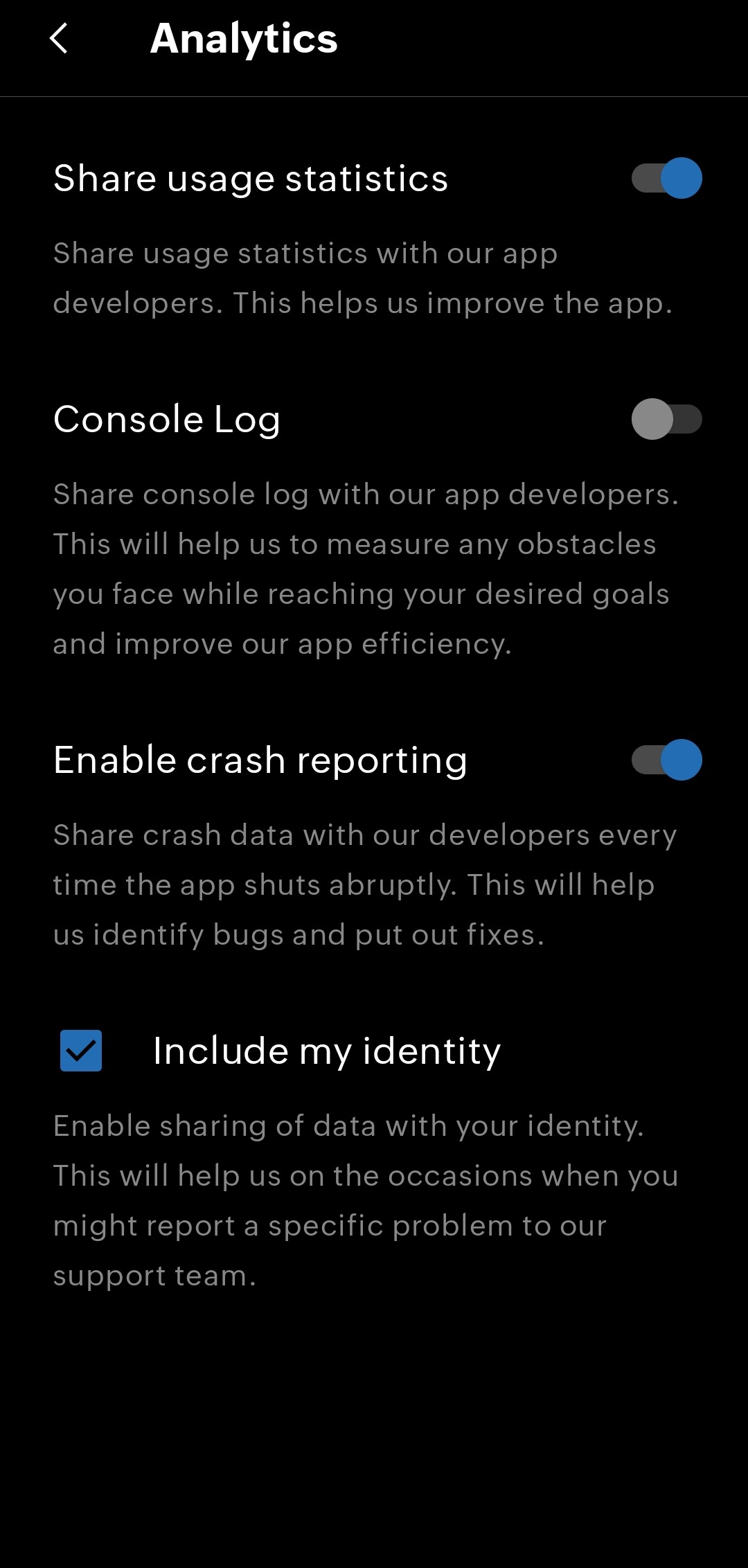
Task: Enable the Console Log switch
Action: [666, 419]
